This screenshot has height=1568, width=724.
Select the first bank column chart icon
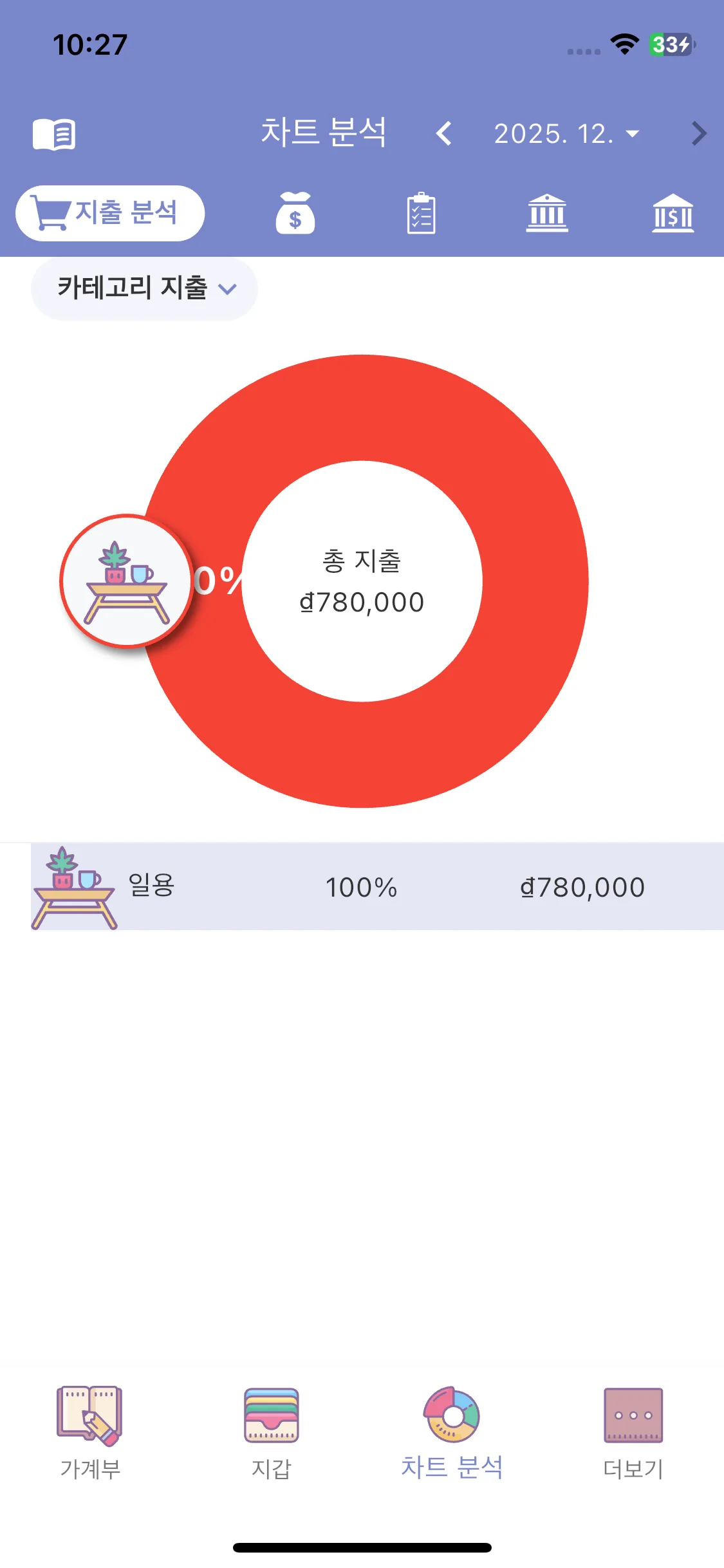(548, 214)
